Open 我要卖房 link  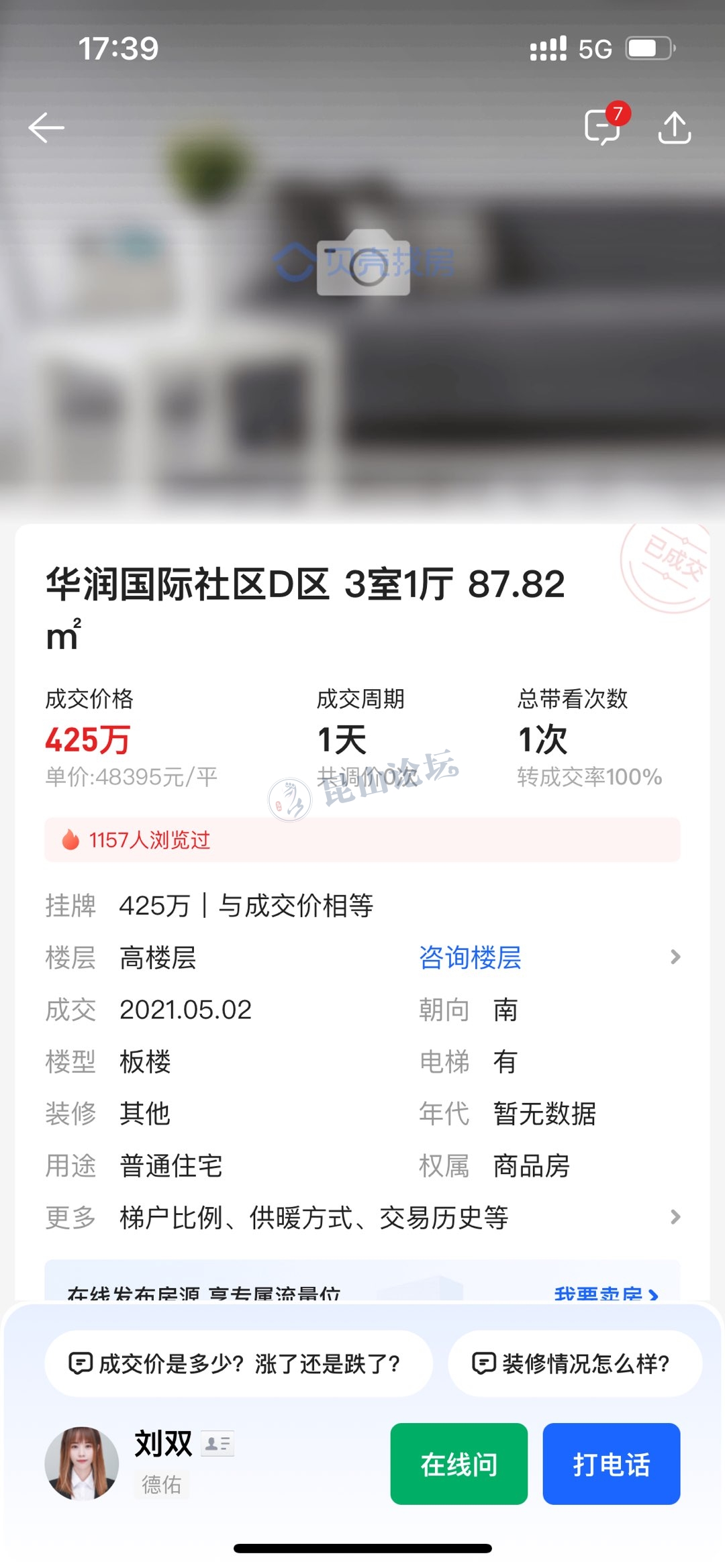[x=605, y=1292]
